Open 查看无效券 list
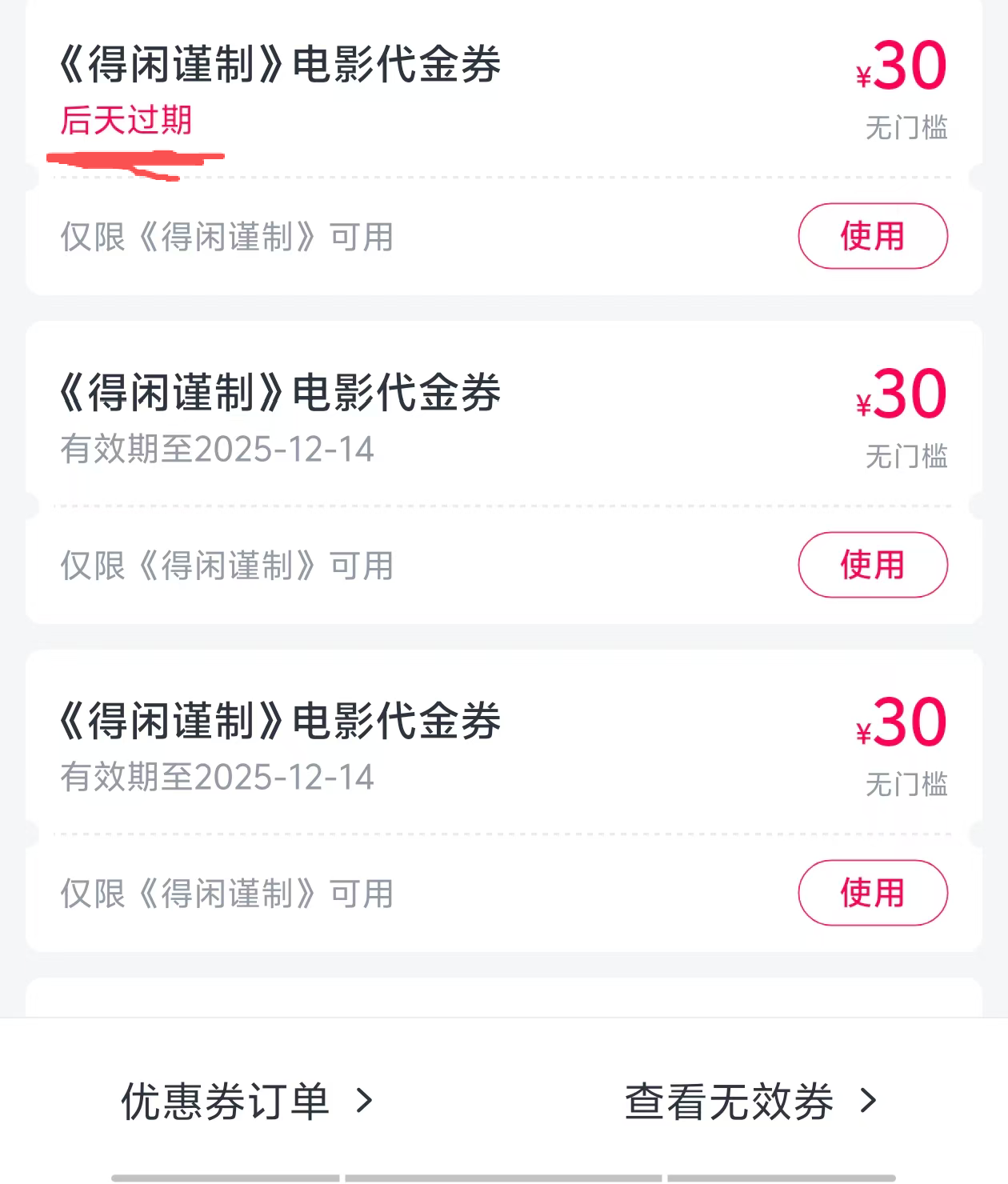Image resolution: width=1008 pixels, height=1184 pixels. pos(750,1101)
